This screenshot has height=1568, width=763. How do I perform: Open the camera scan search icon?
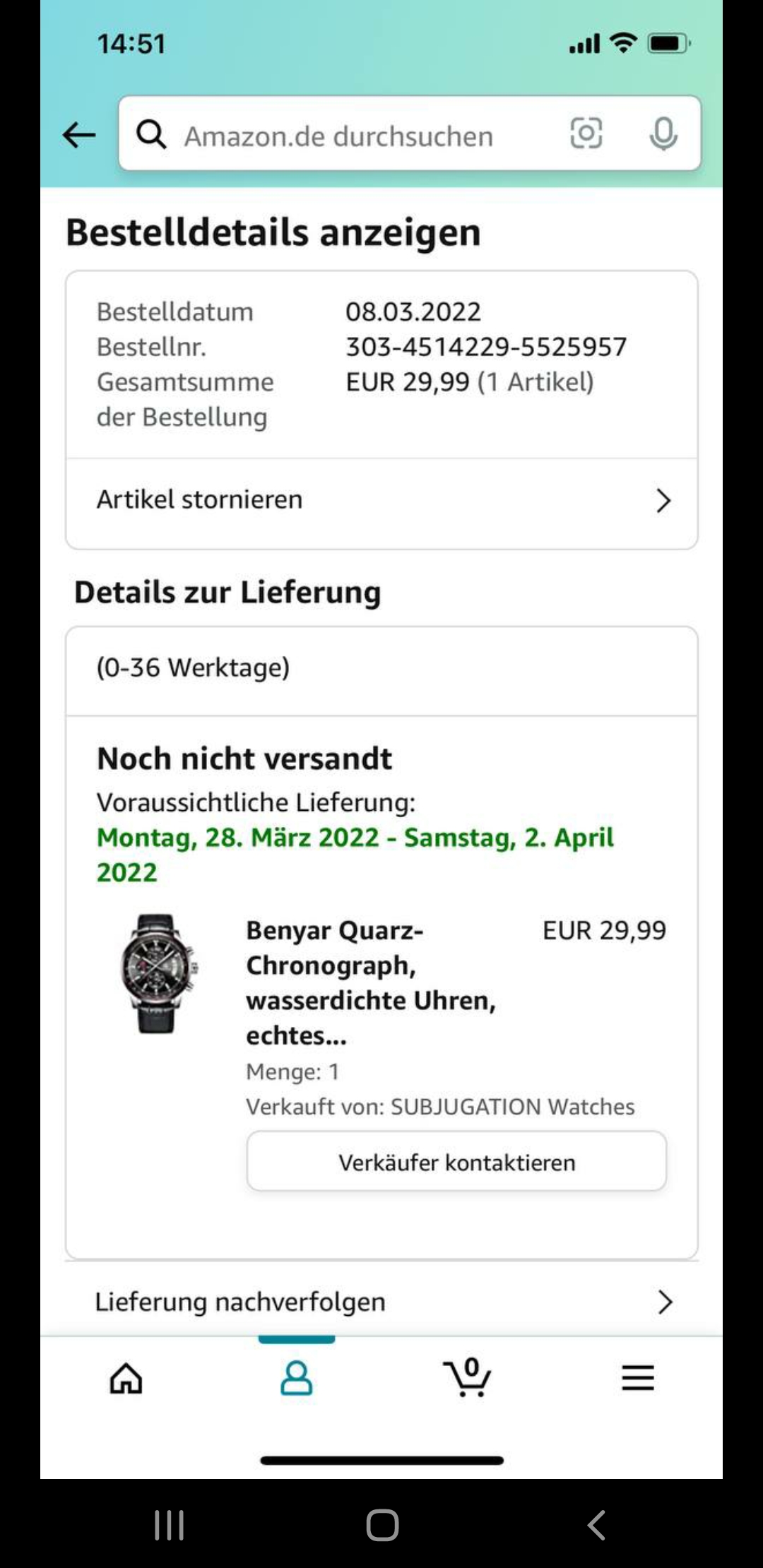(x=586, y=133)
